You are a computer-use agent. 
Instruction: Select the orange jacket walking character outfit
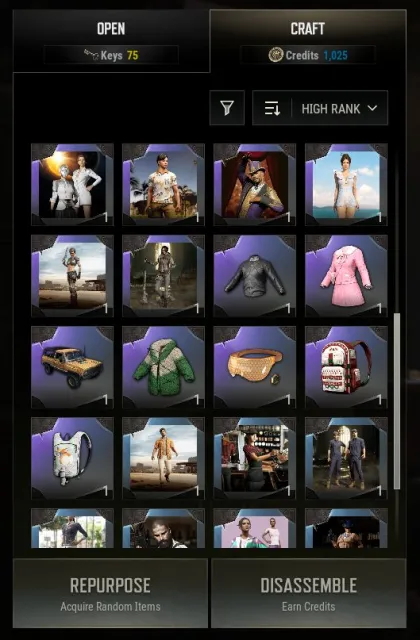coord(163,458)
